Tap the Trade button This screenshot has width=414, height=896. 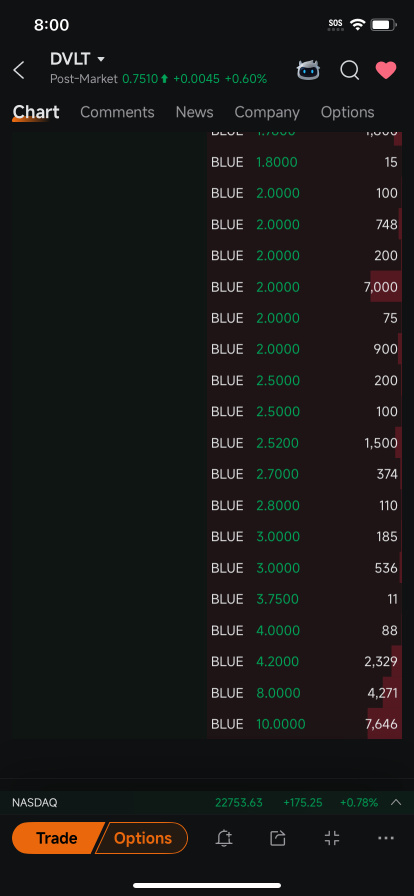56,838
